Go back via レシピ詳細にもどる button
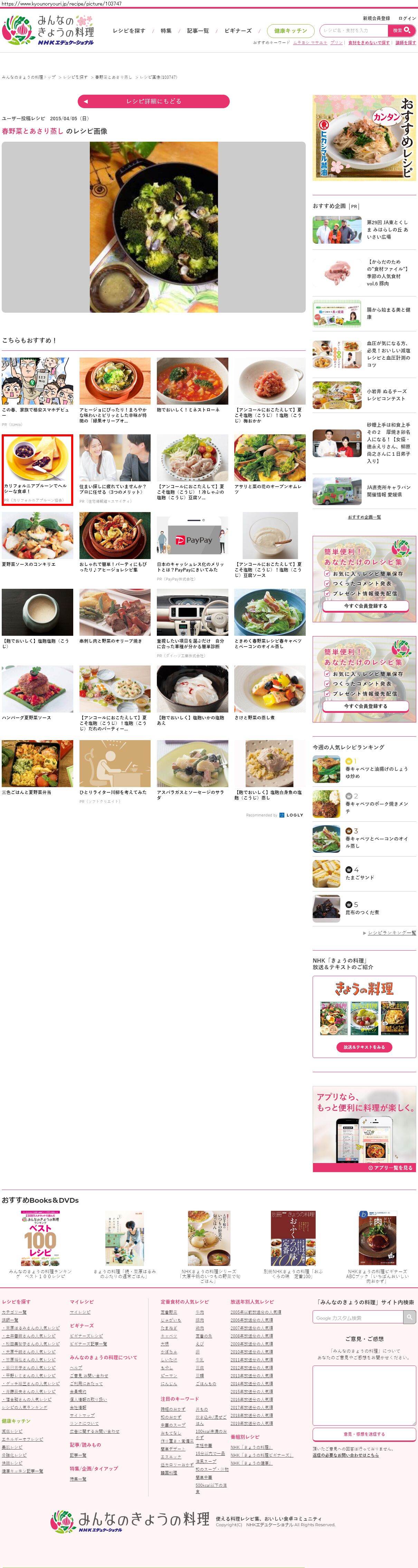 (x=153, y=101)
